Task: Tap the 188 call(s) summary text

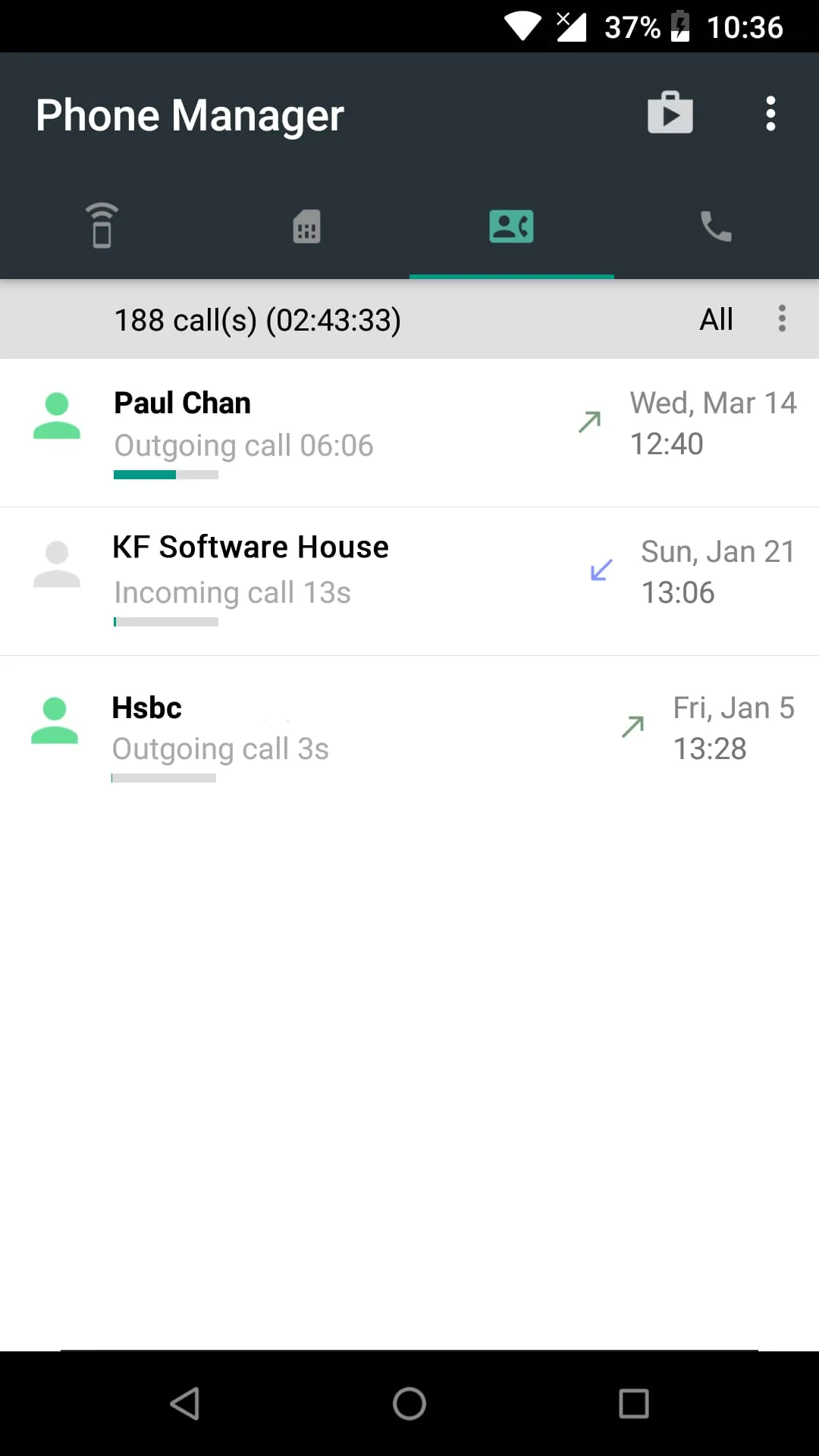Action: 258,319
